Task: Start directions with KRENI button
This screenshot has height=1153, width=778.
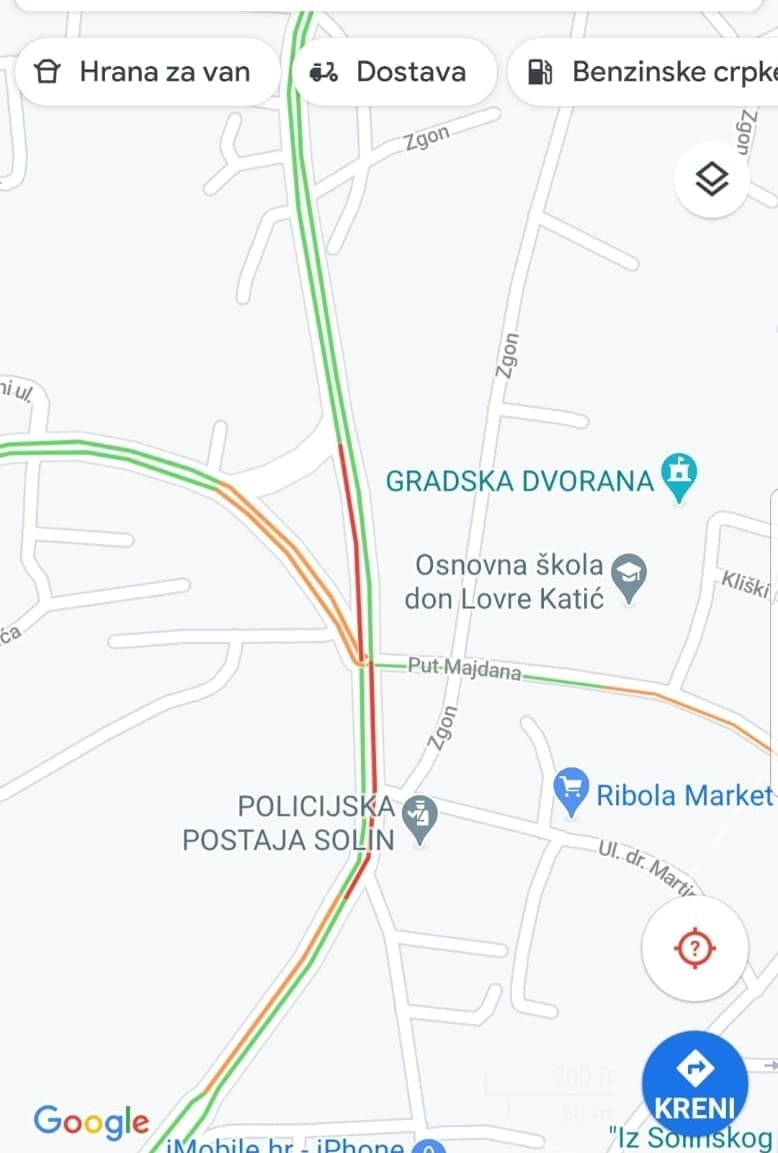Action: [x=694, y=1084]
